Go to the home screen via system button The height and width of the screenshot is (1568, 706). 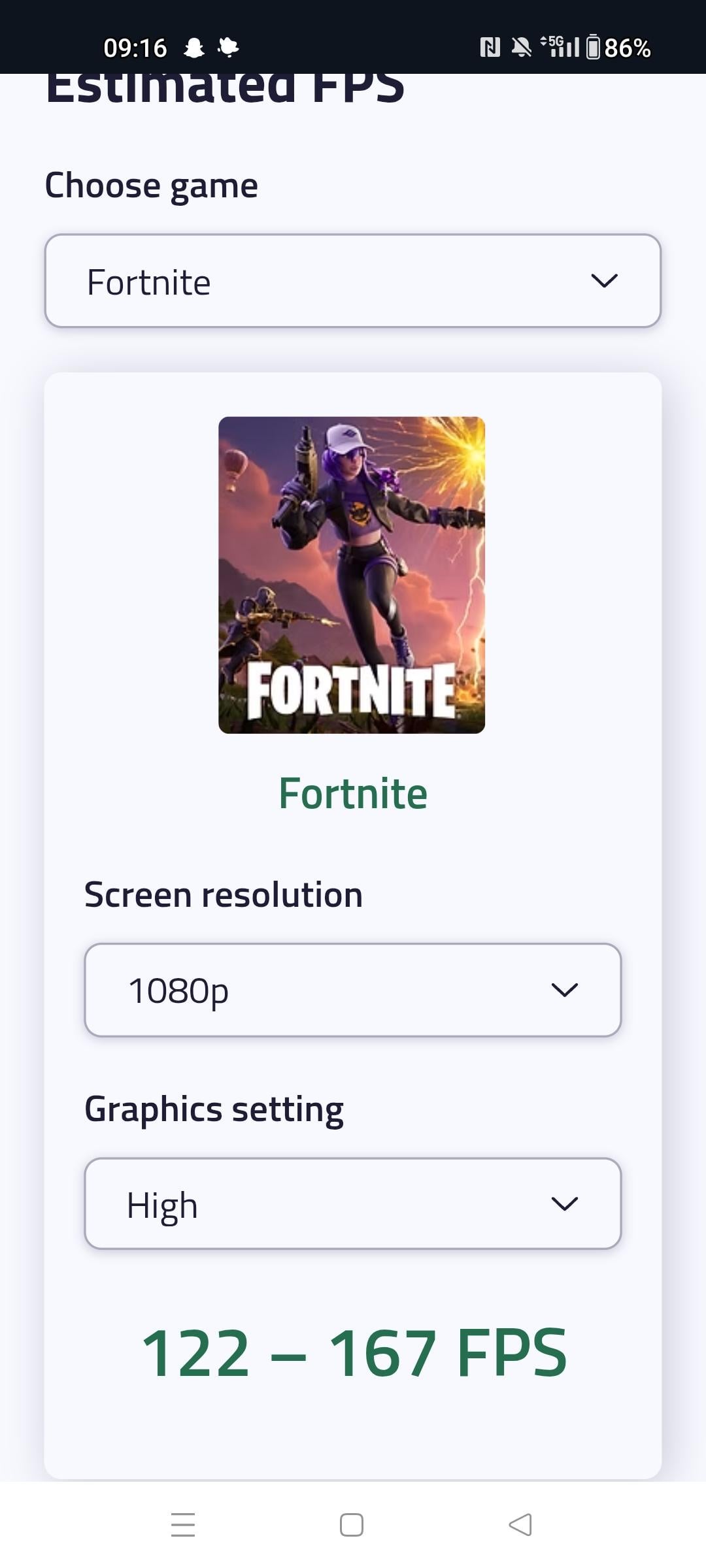(x=352, y=1525)
